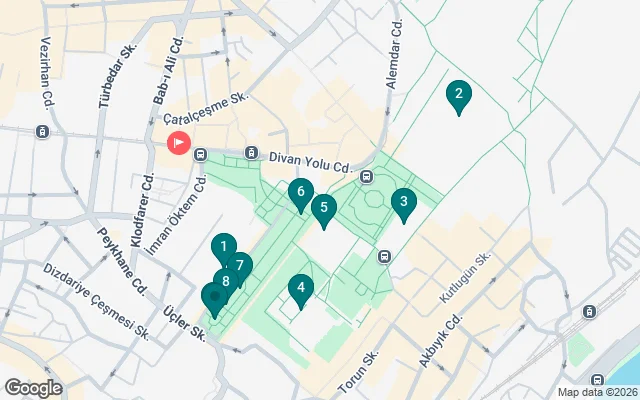Select the red flag marker

178,143
